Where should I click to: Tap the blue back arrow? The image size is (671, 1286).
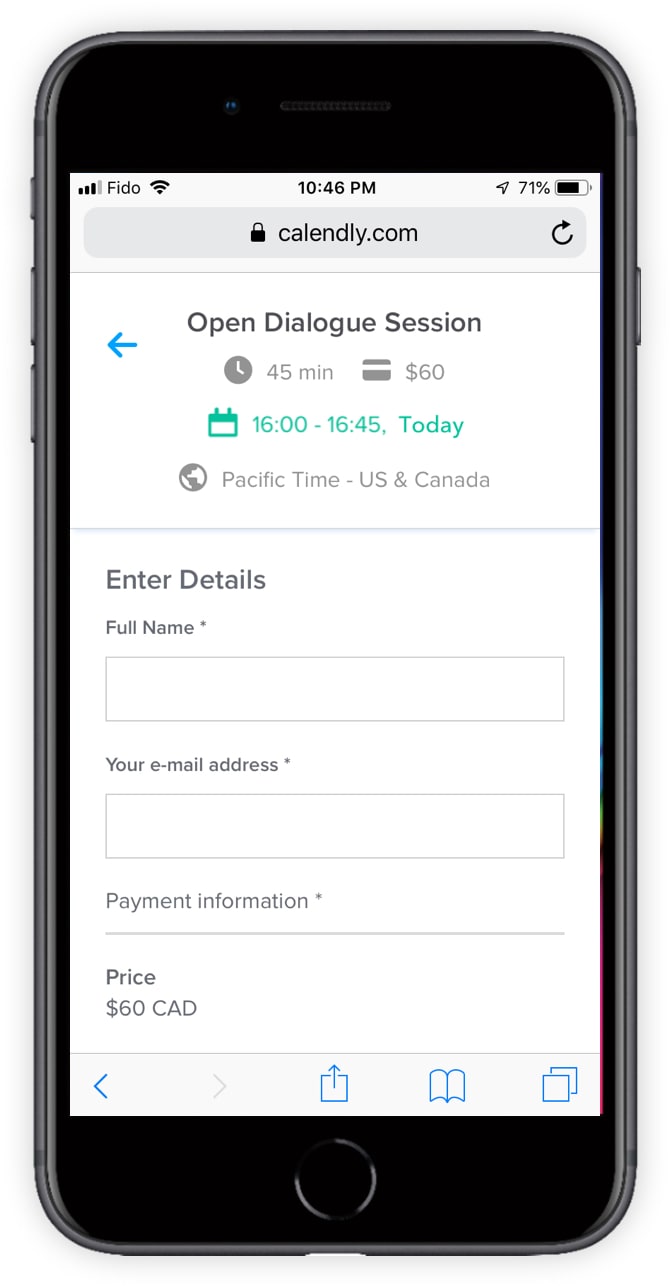[122, 345]
